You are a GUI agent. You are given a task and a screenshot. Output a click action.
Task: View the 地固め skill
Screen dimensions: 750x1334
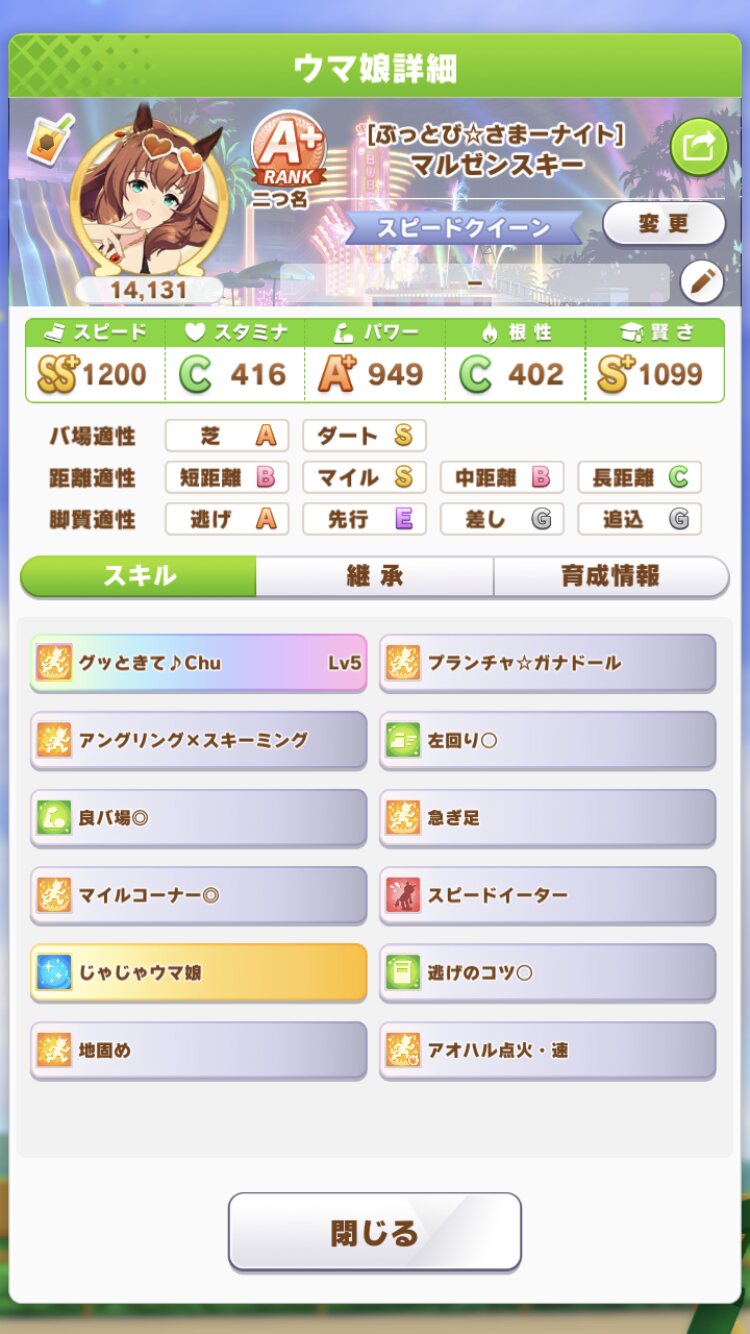(x=198, y=1050)
